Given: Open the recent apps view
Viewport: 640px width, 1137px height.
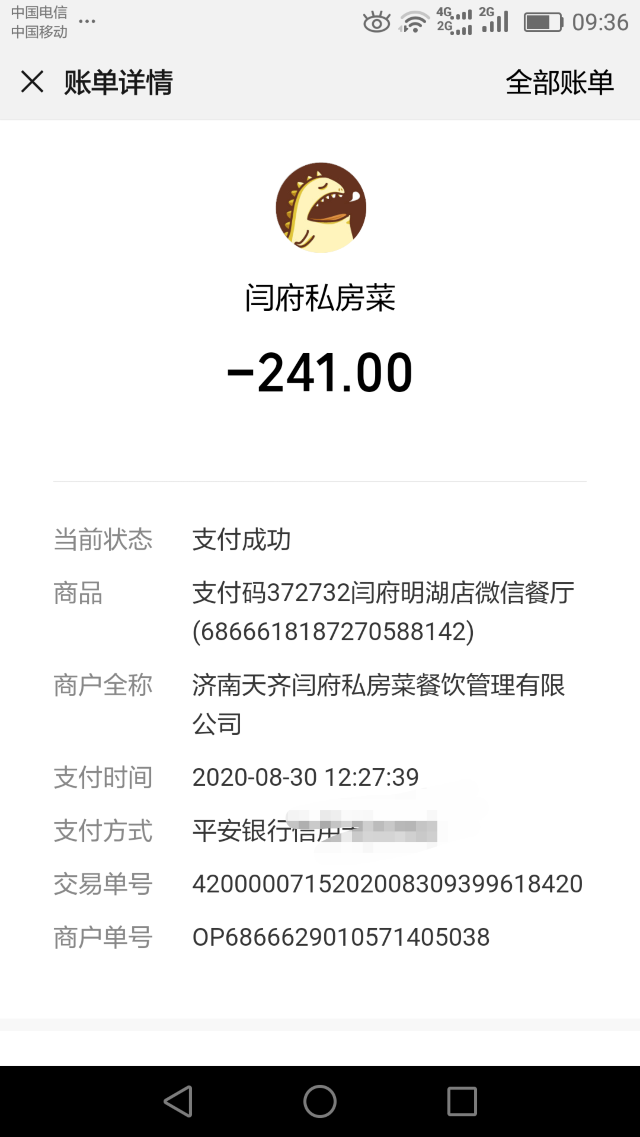Looking at the screenshot, I should click(x=462, y=1101).
